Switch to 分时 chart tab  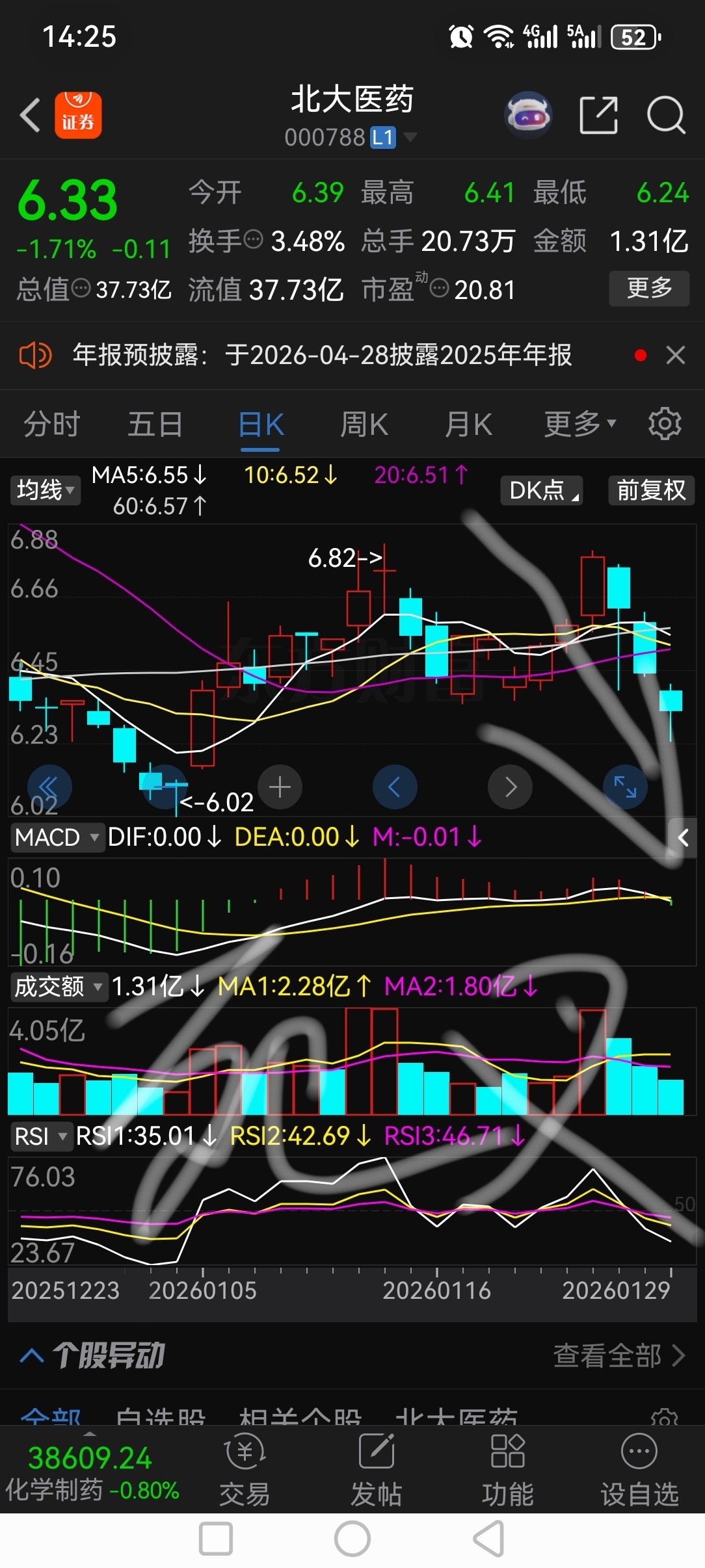coord(51,425)
